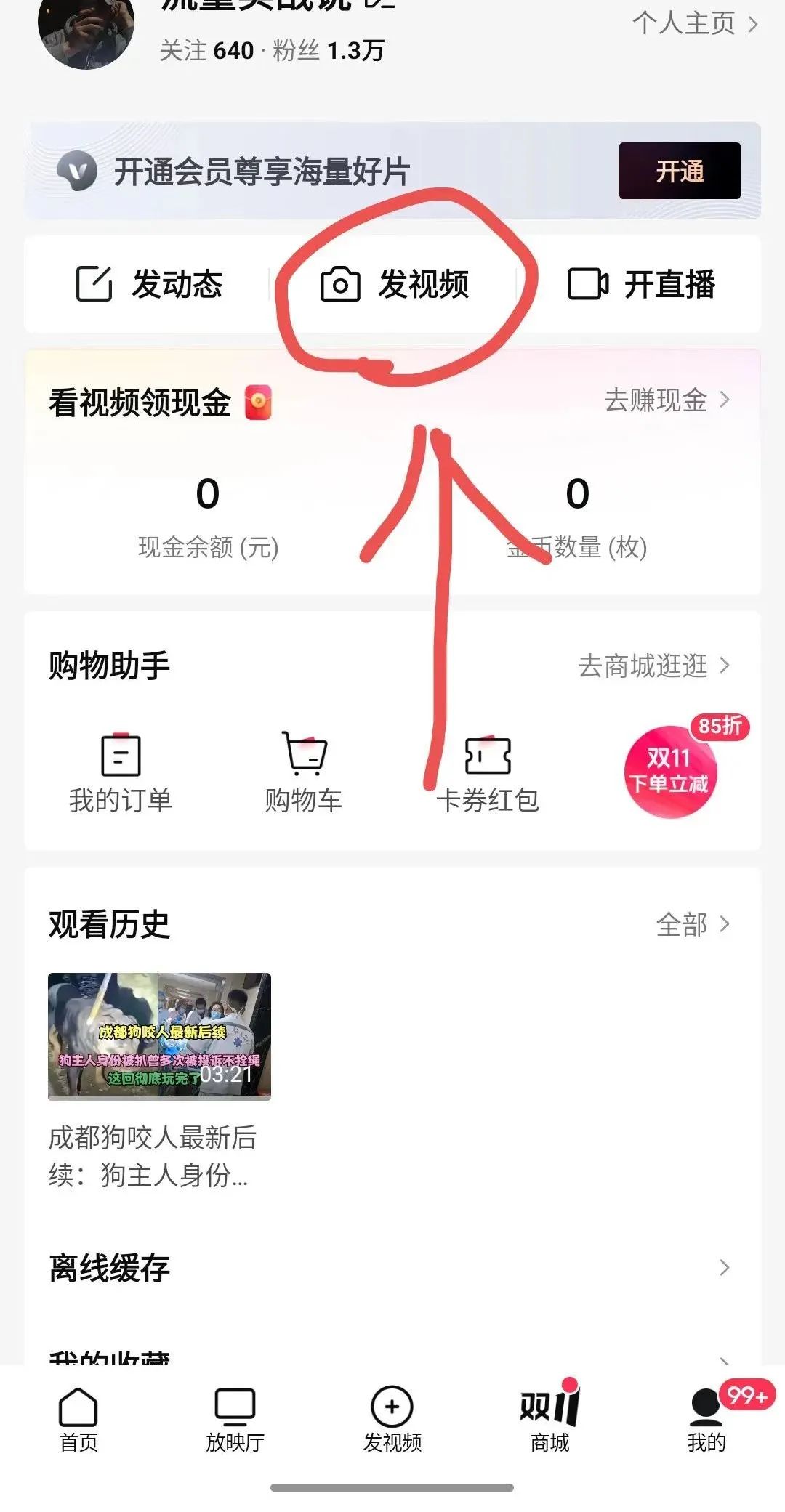View 我的订单 orders
The width and height of the screenshot is (785, 1512).
121,772
